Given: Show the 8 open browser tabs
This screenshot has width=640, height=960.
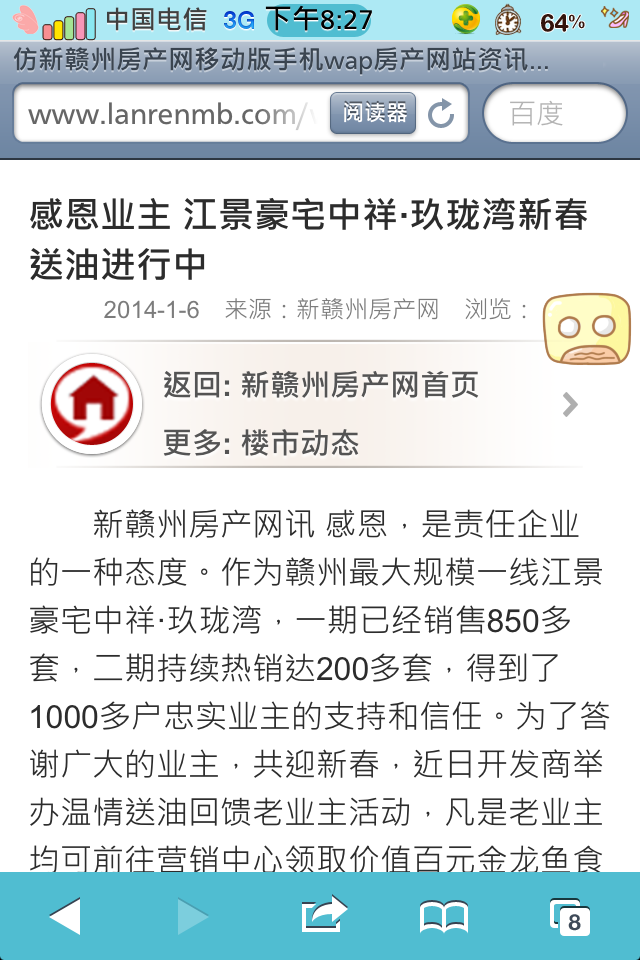Looking at the screenshot, I should click(x=570, y=915).
